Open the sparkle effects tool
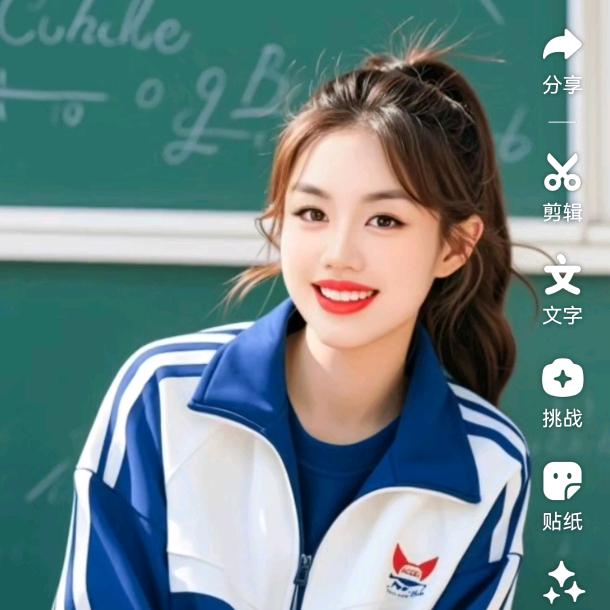 tap(563, 582)
